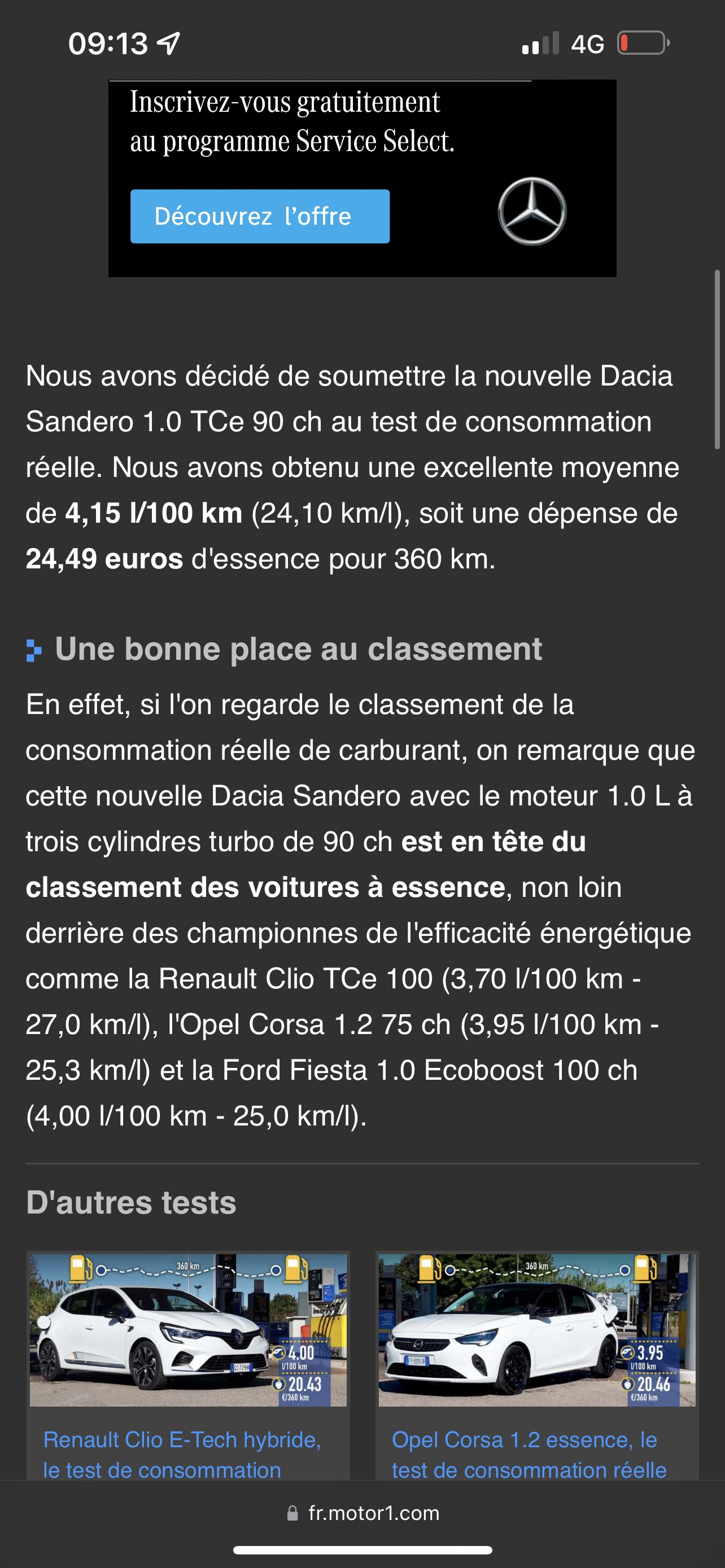Open the Opel Corsa 1.2 essence test link
The image size is (725, 1568).
529,1454
